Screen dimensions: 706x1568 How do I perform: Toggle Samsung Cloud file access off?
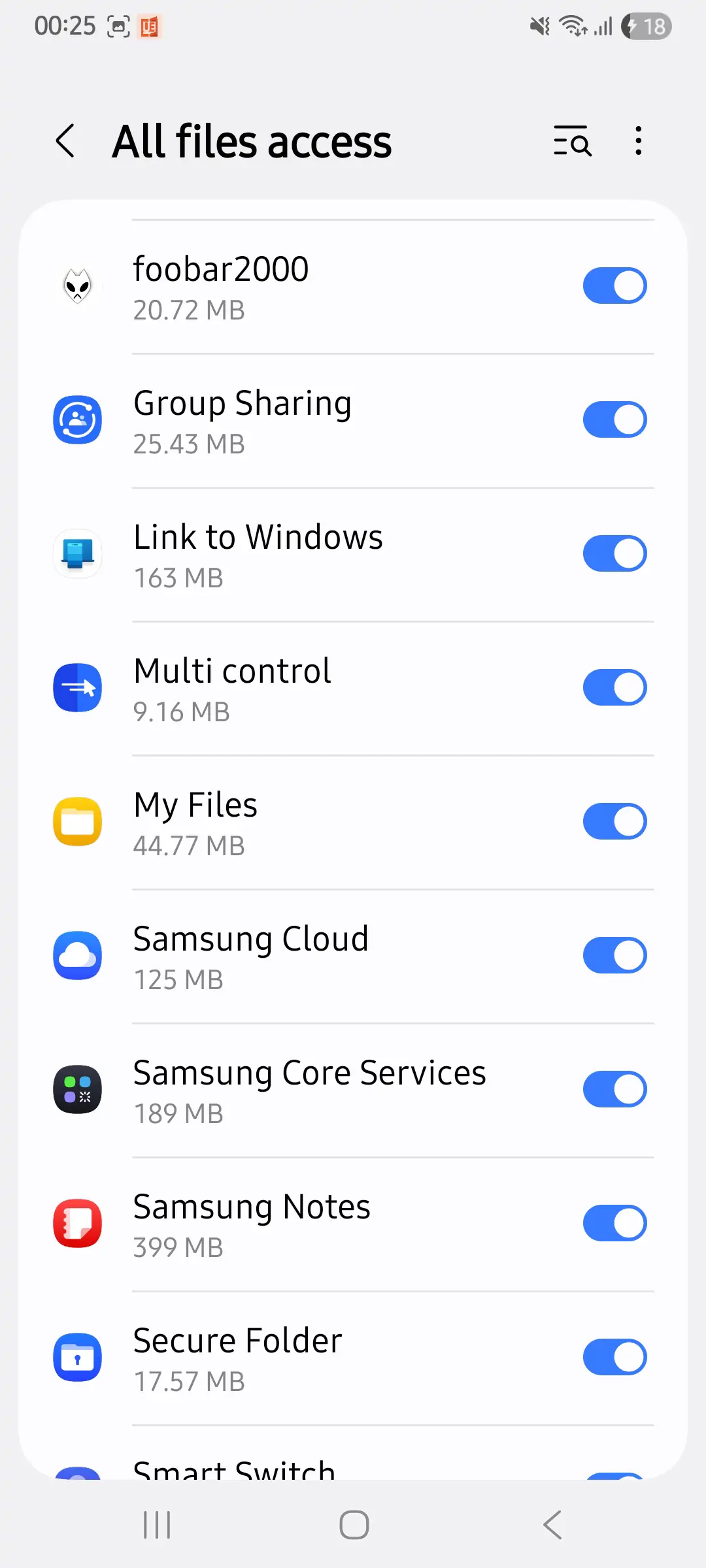(614, 955)
